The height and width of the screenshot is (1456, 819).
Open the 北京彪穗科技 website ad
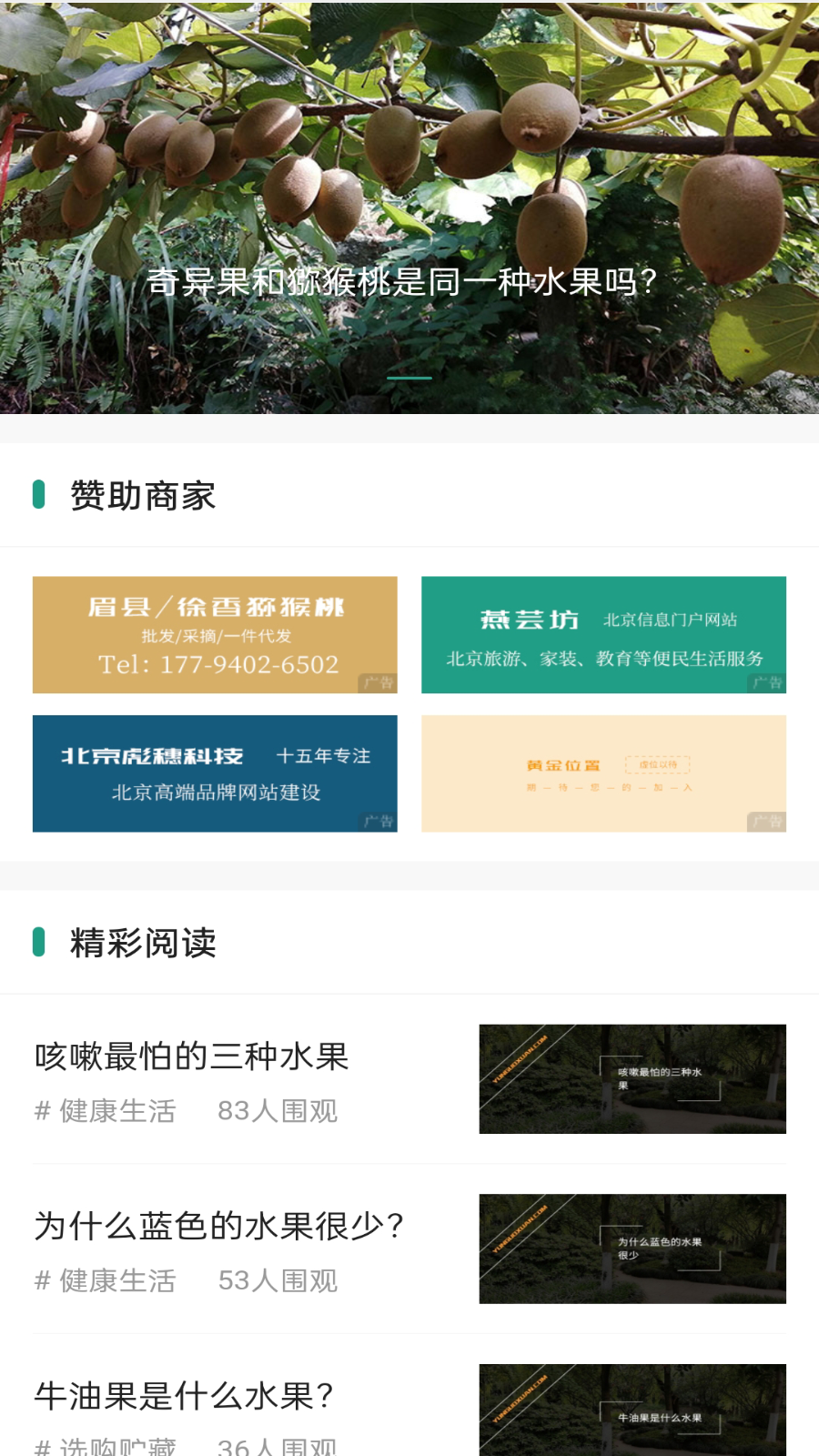(215, 773)
